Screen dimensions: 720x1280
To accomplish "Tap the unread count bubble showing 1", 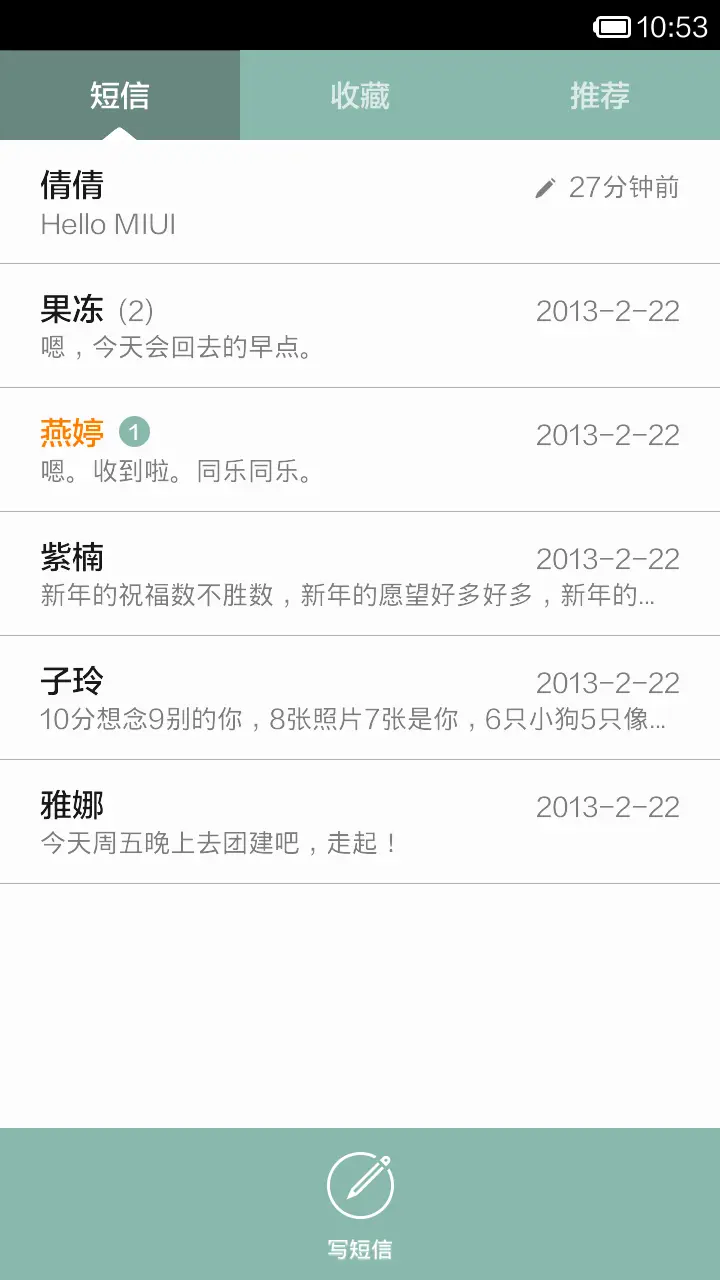I will click(x=137, y=431).
